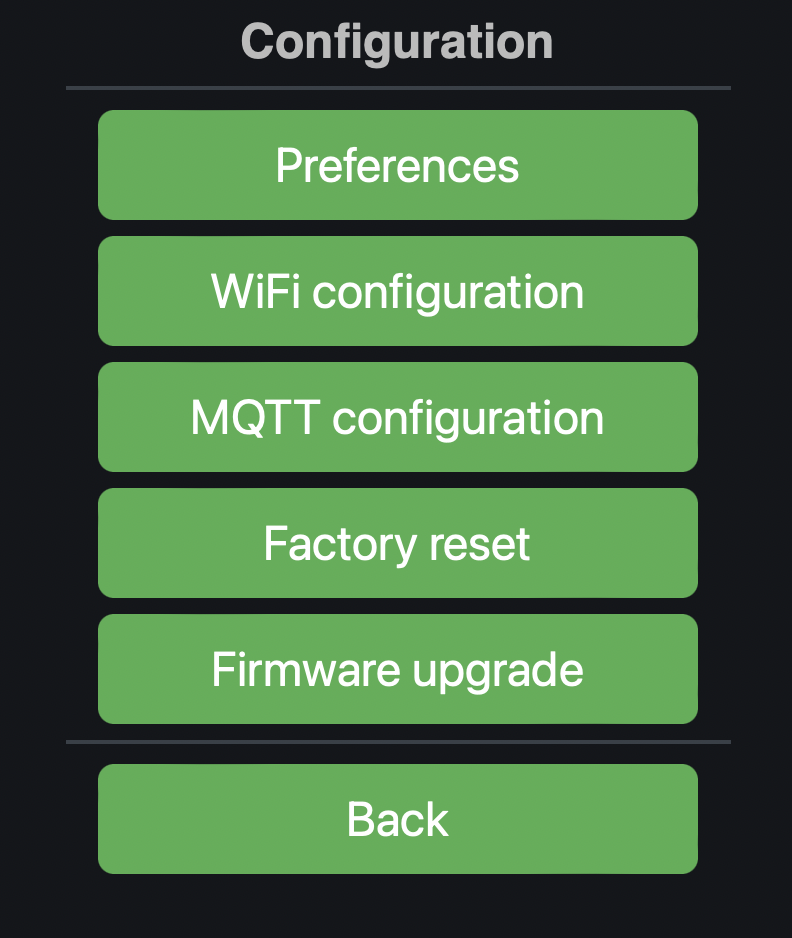792x938 pixels.
Task: Click the last green button on screen
Action: pyautogui.click(x=396, y=819)
